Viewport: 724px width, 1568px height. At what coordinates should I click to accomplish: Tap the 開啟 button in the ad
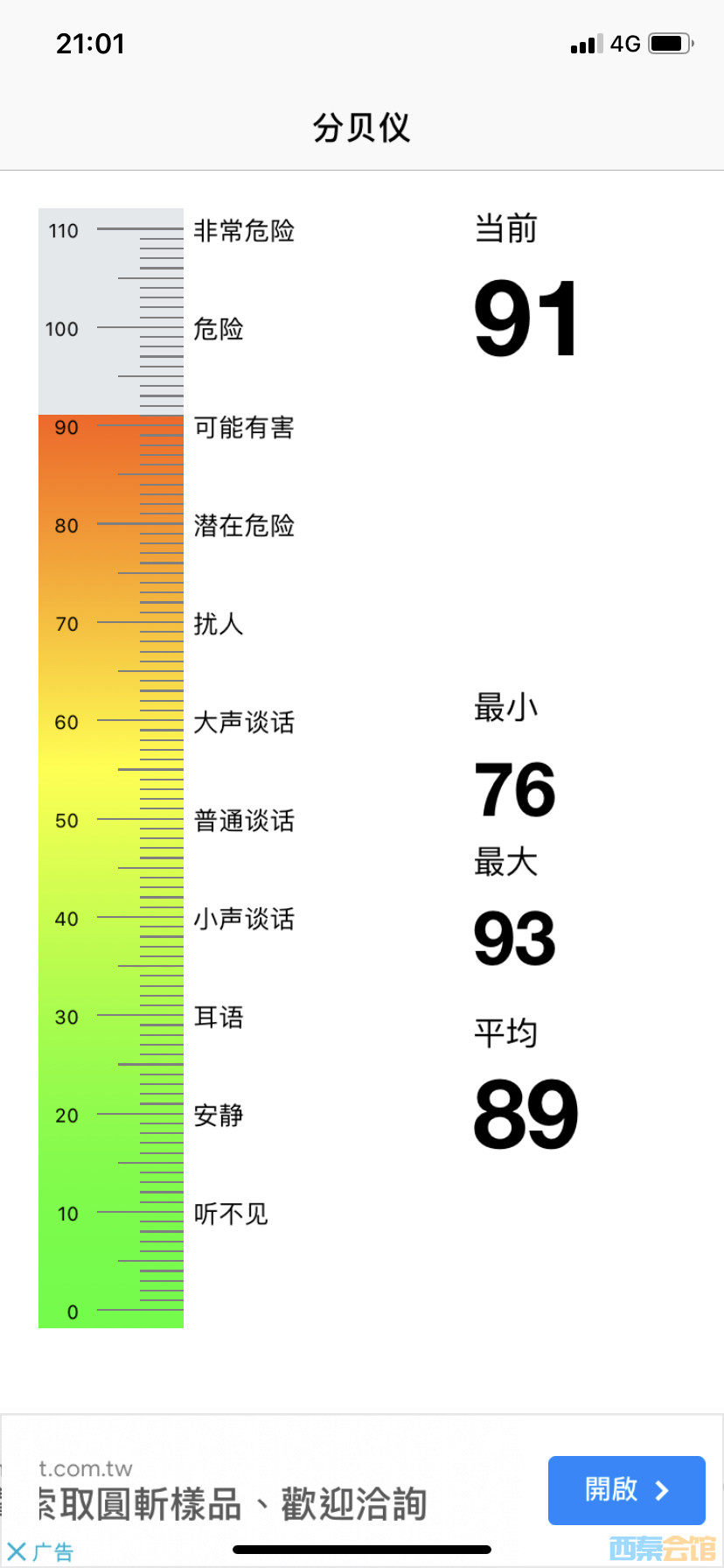(x=626, y=1490)
